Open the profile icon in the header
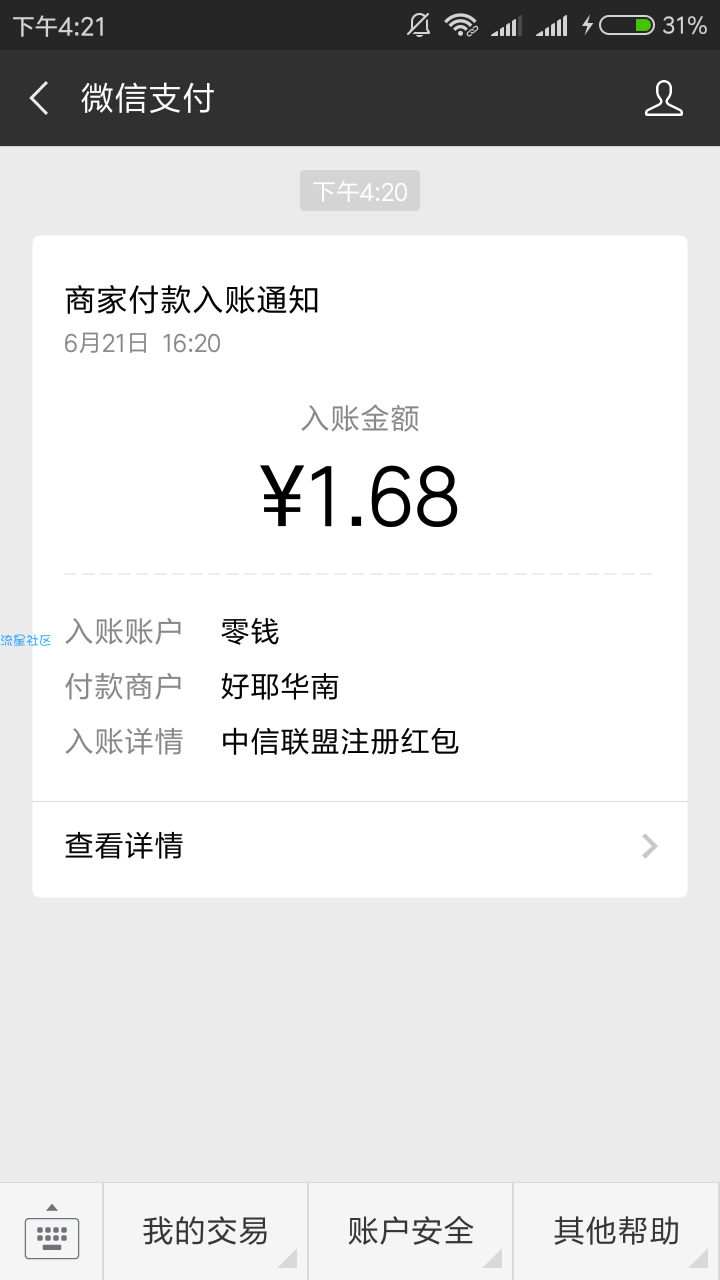Screen dimensions: 720x1280 click(x=663, y=98)
